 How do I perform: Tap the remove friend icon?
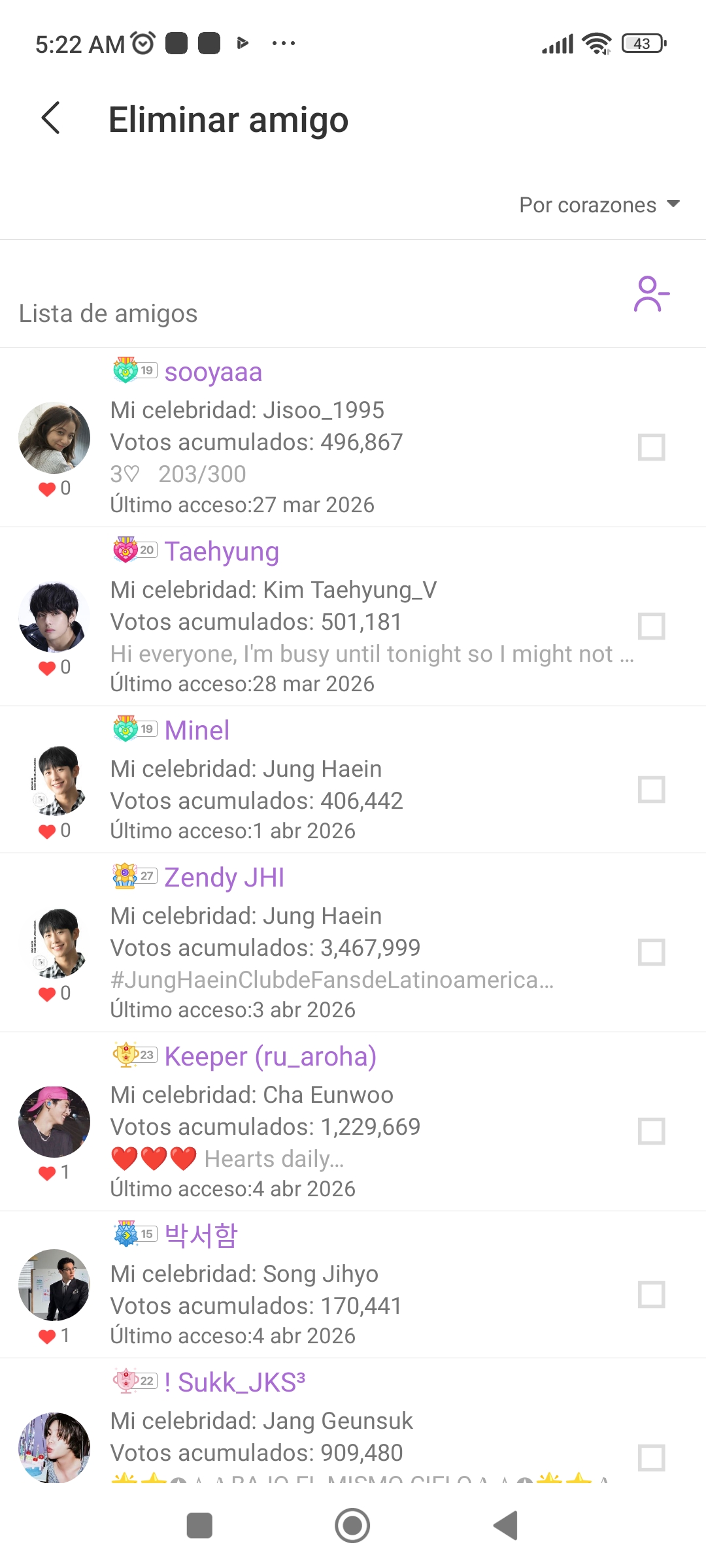tap(651, 294)
